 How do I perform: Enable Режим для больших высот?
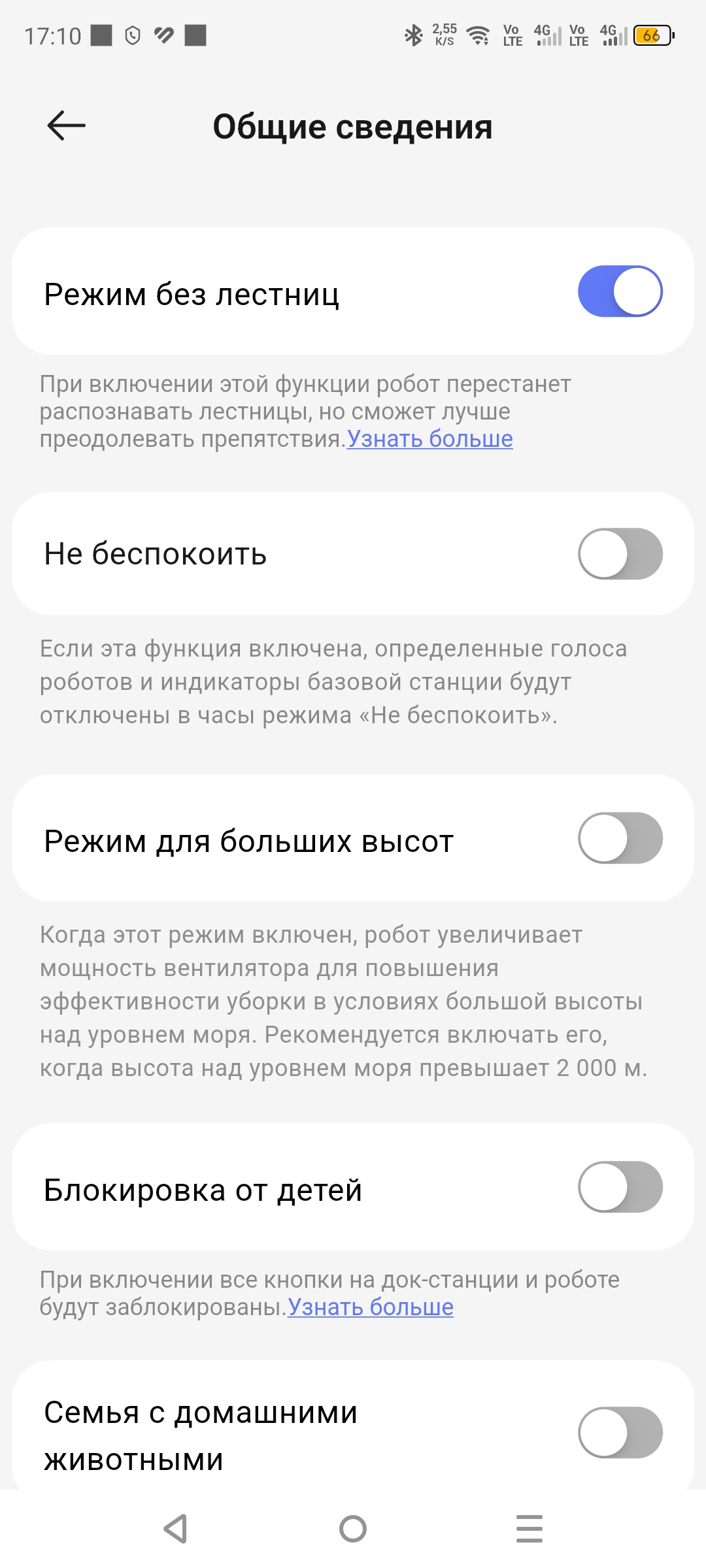pyautogui.click(x=620, y=838)
